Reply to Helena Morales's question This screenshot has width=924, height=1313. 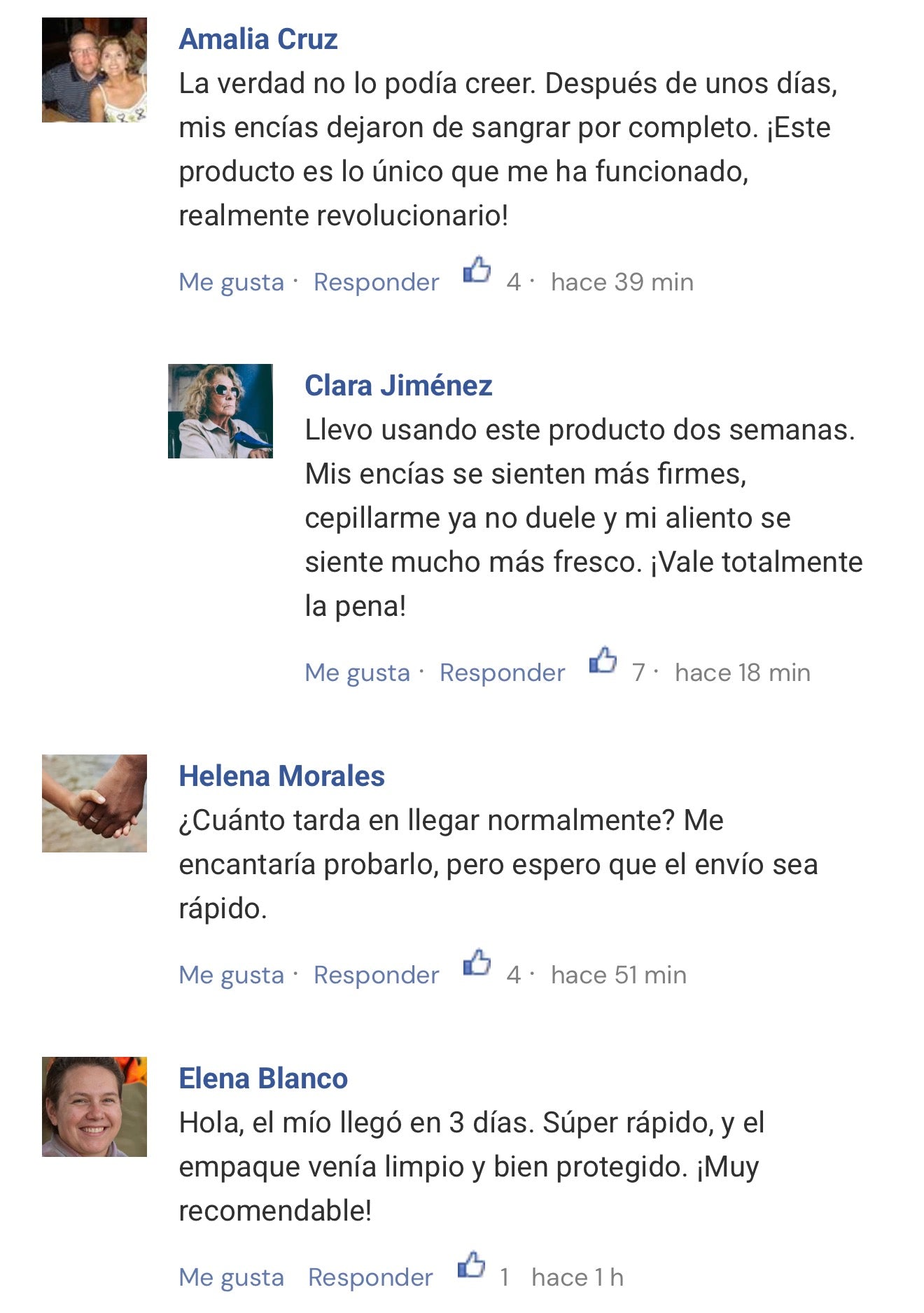[376, 975]
